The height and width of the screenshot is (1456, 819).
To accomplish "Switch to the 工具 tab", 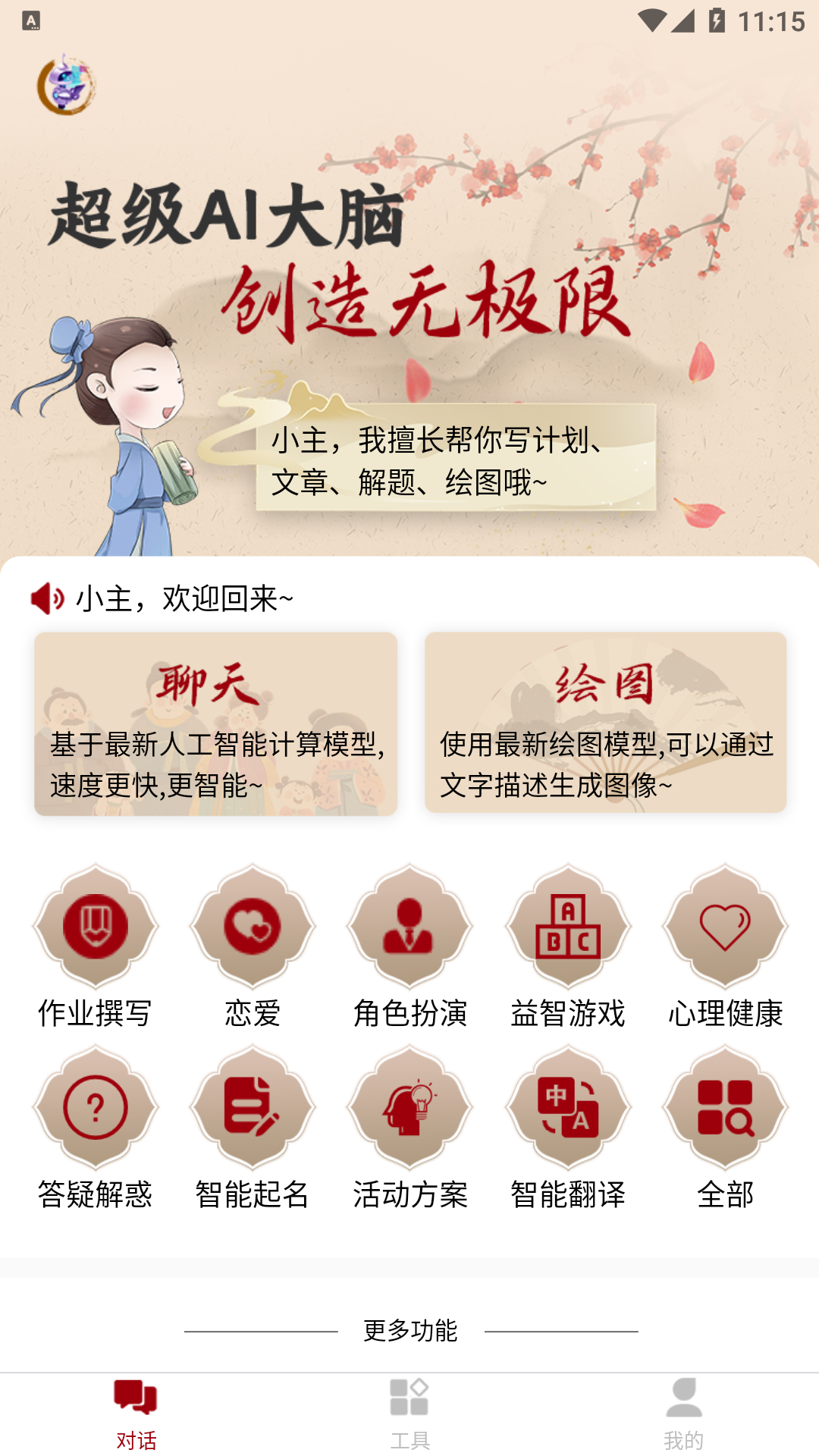I will [409, 1414].
